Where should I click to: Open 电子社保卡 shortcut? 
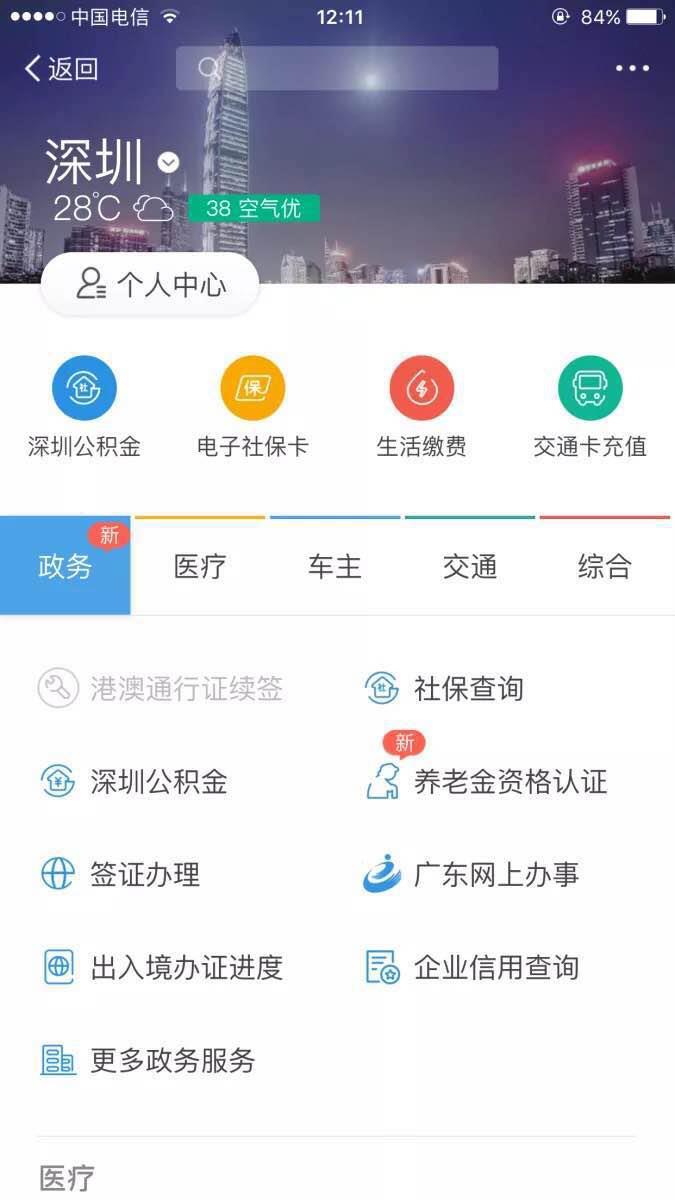point(252,388)
